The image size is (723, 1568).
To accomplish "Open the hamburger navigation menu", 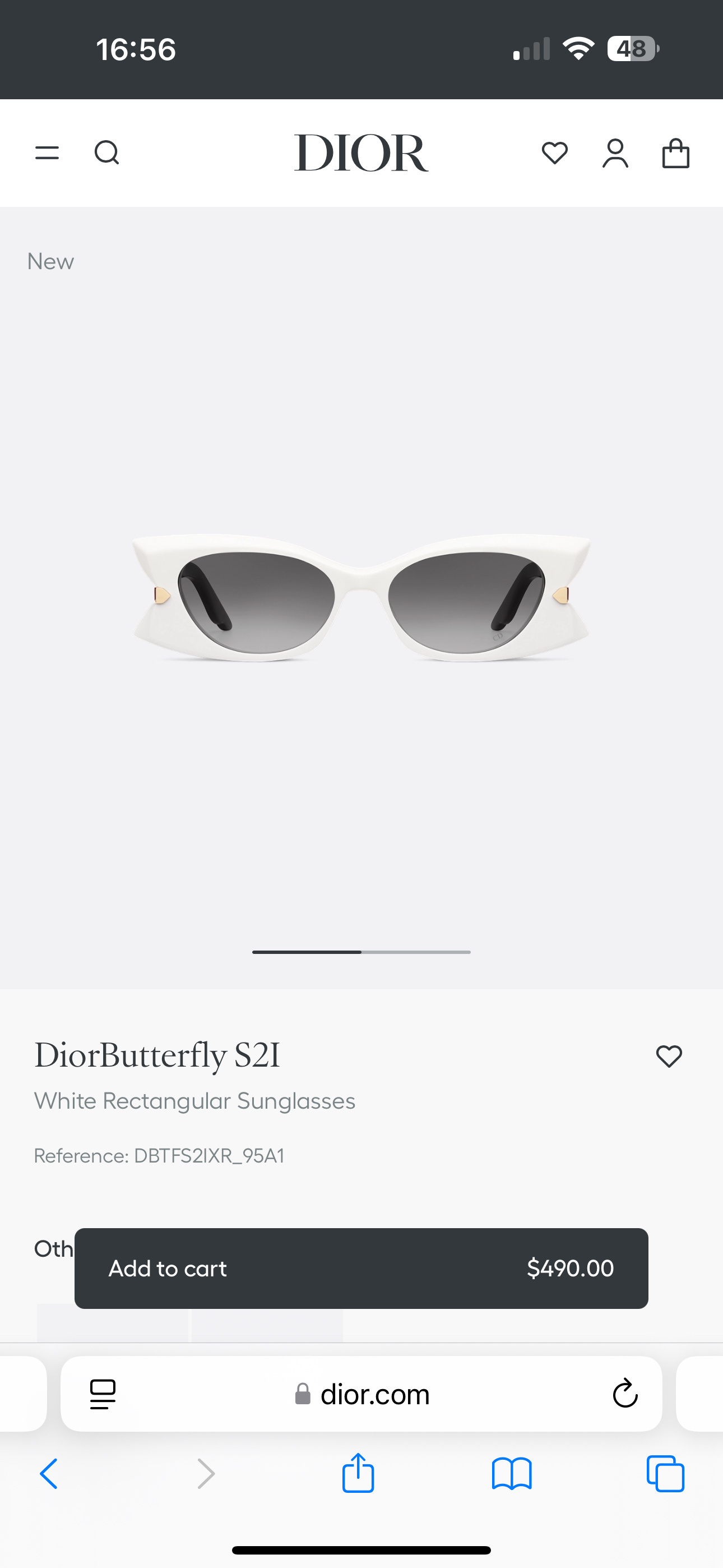I will pos(47,153).
